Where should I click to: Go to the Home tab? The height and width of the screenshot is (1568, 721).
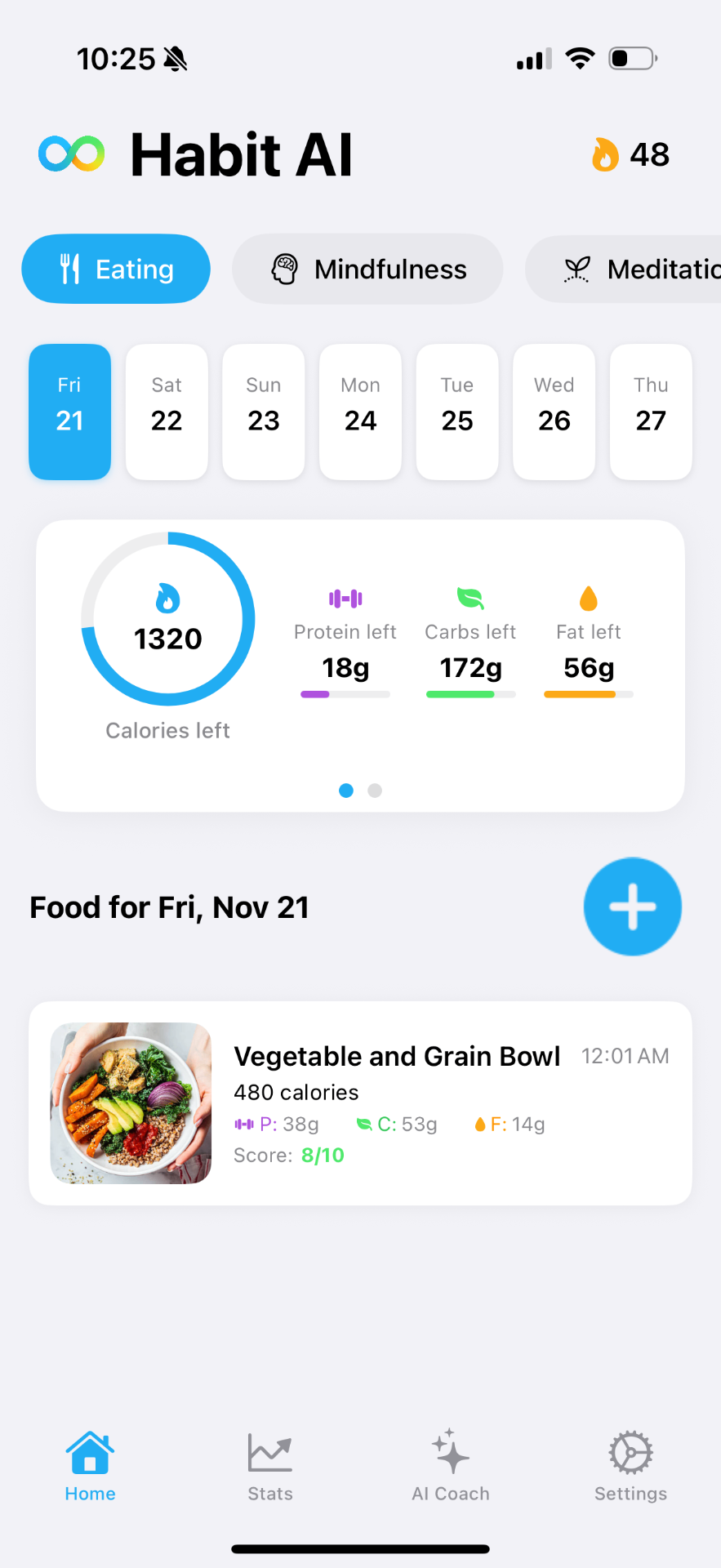click(90, 1467)
